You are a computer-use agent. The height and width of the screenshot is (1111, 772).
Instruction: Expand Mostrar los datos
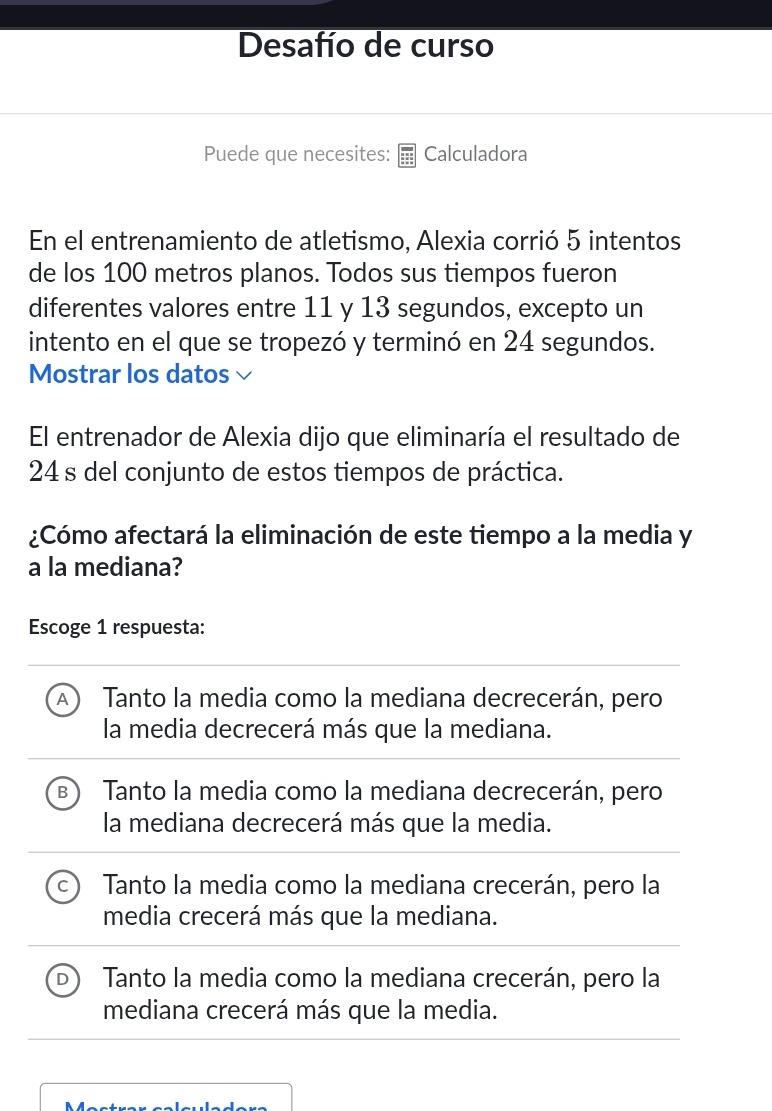point(137,374)
